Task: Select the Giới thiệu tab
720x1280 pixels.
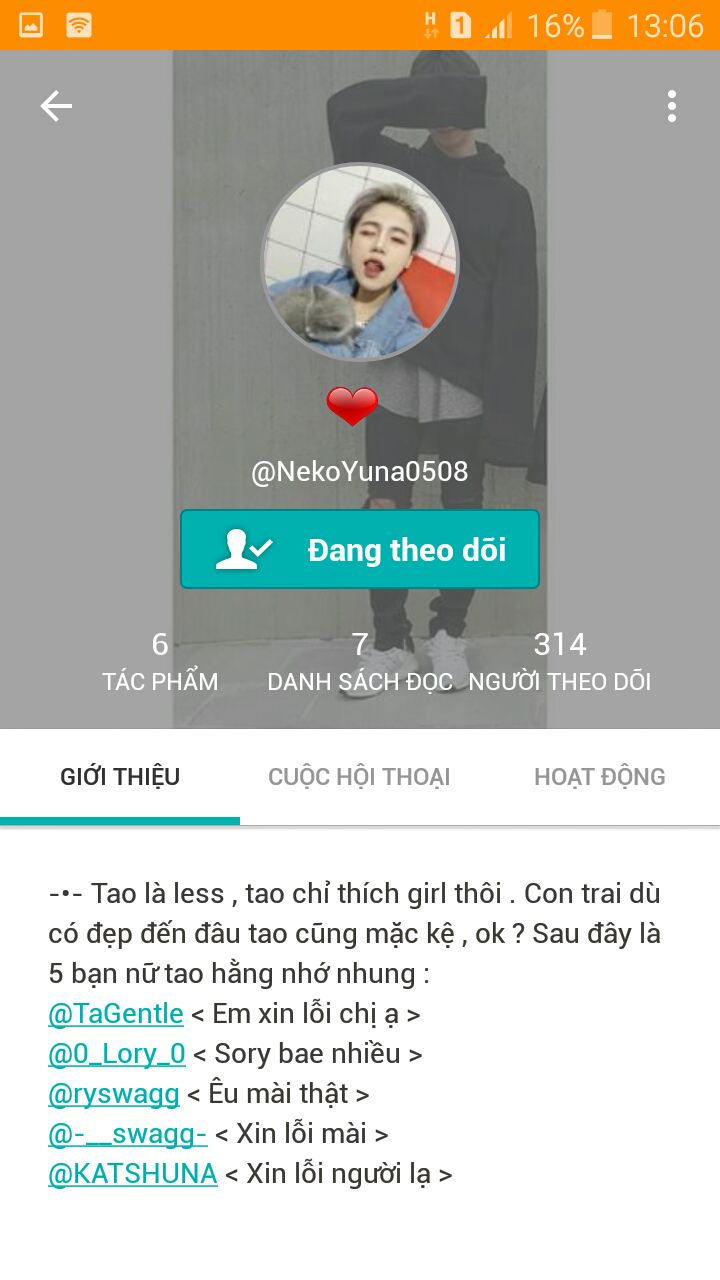Action: click(x=120, y=777)
